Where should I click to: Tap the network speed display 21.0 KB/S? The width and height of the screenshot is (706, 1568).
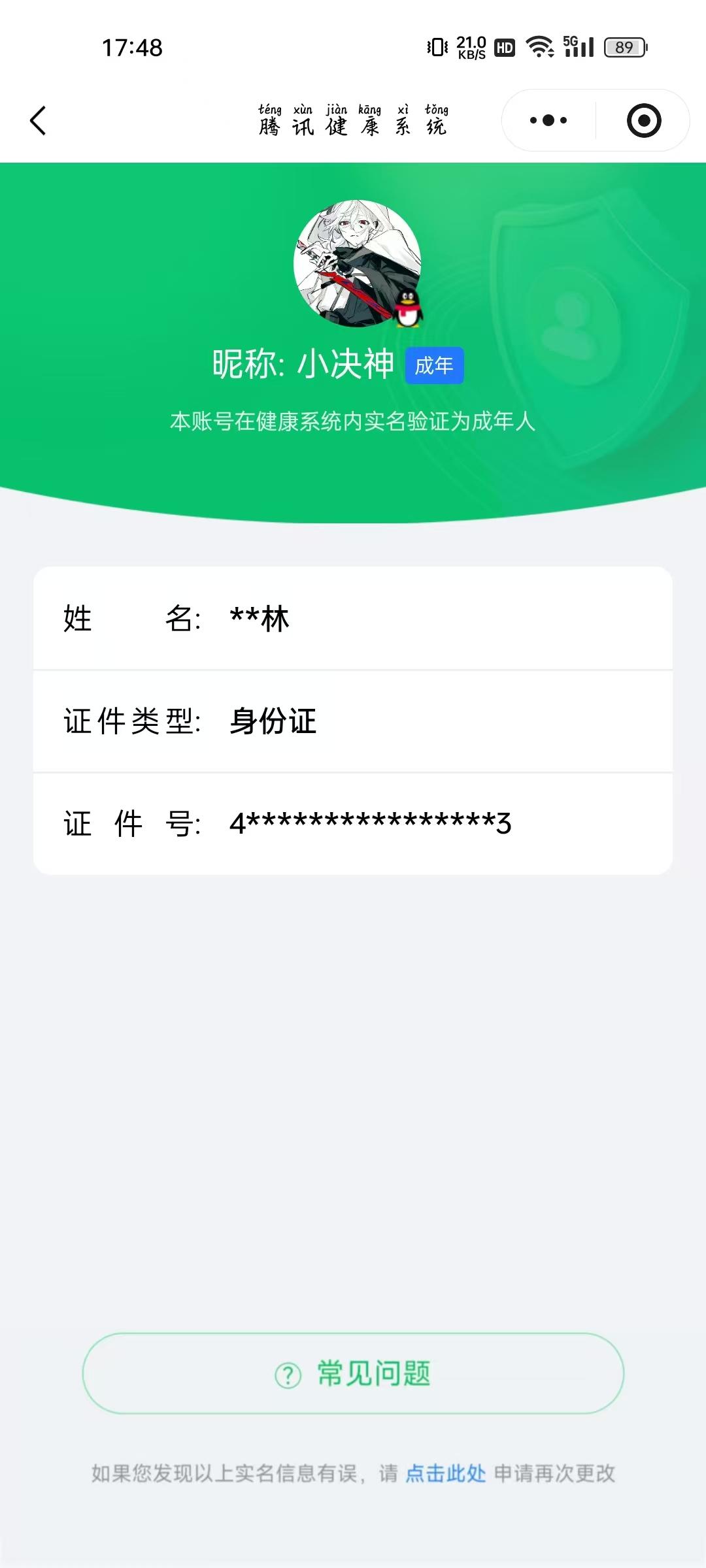tap(469, 46)
